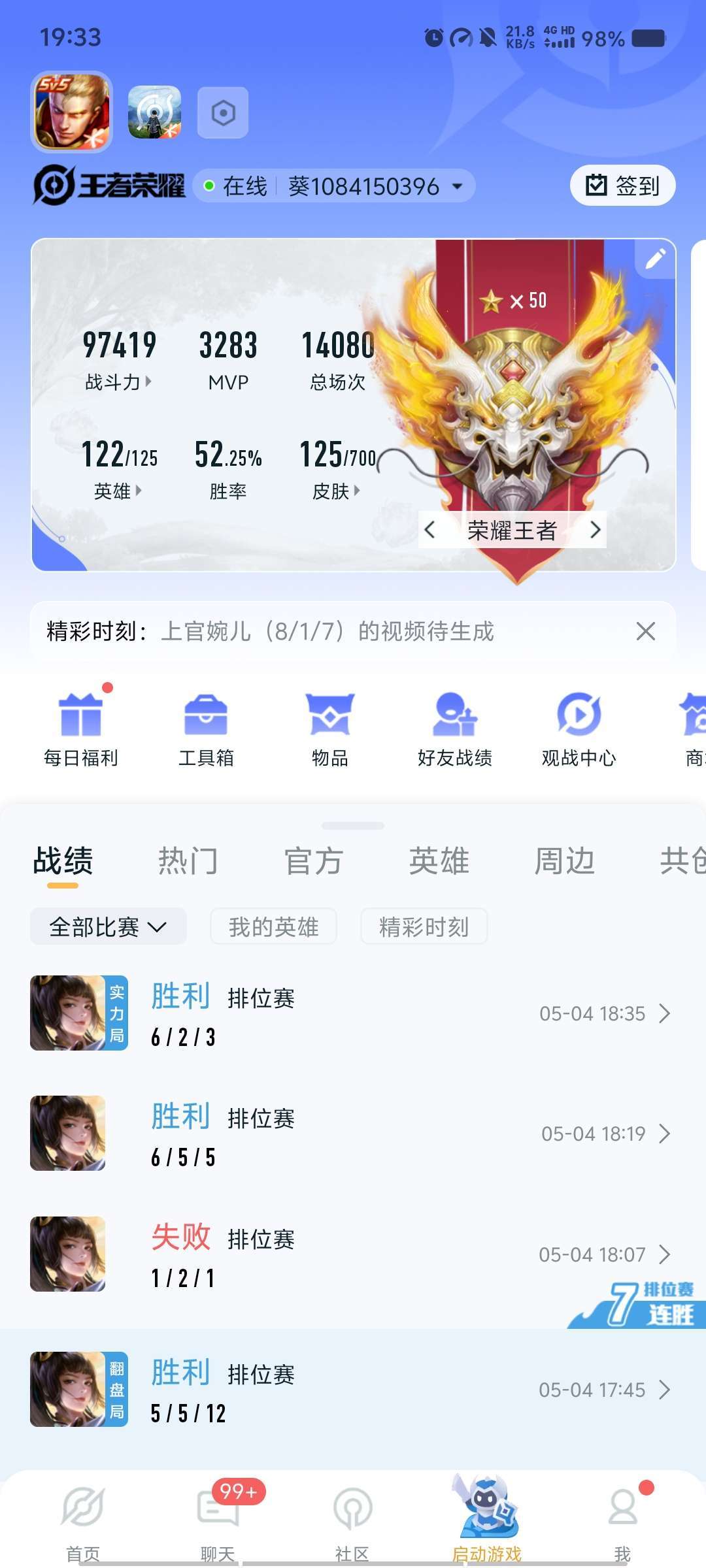Open 观战中心 spectate center

click(x=579, y=729)
